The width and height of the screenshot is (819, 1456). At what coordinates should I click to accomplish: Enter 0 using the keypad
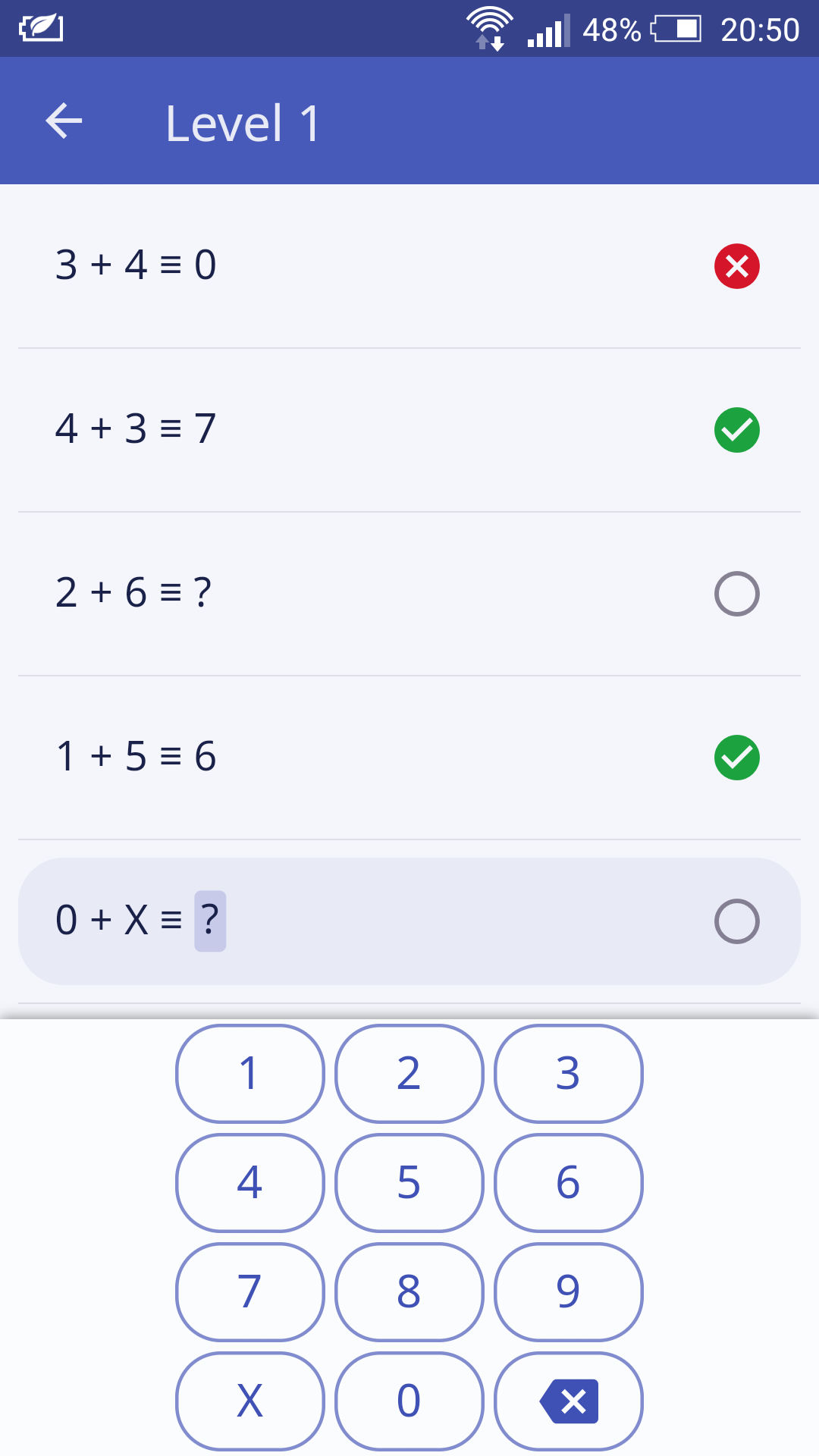pyautogui.click(x=409, y=1401)
